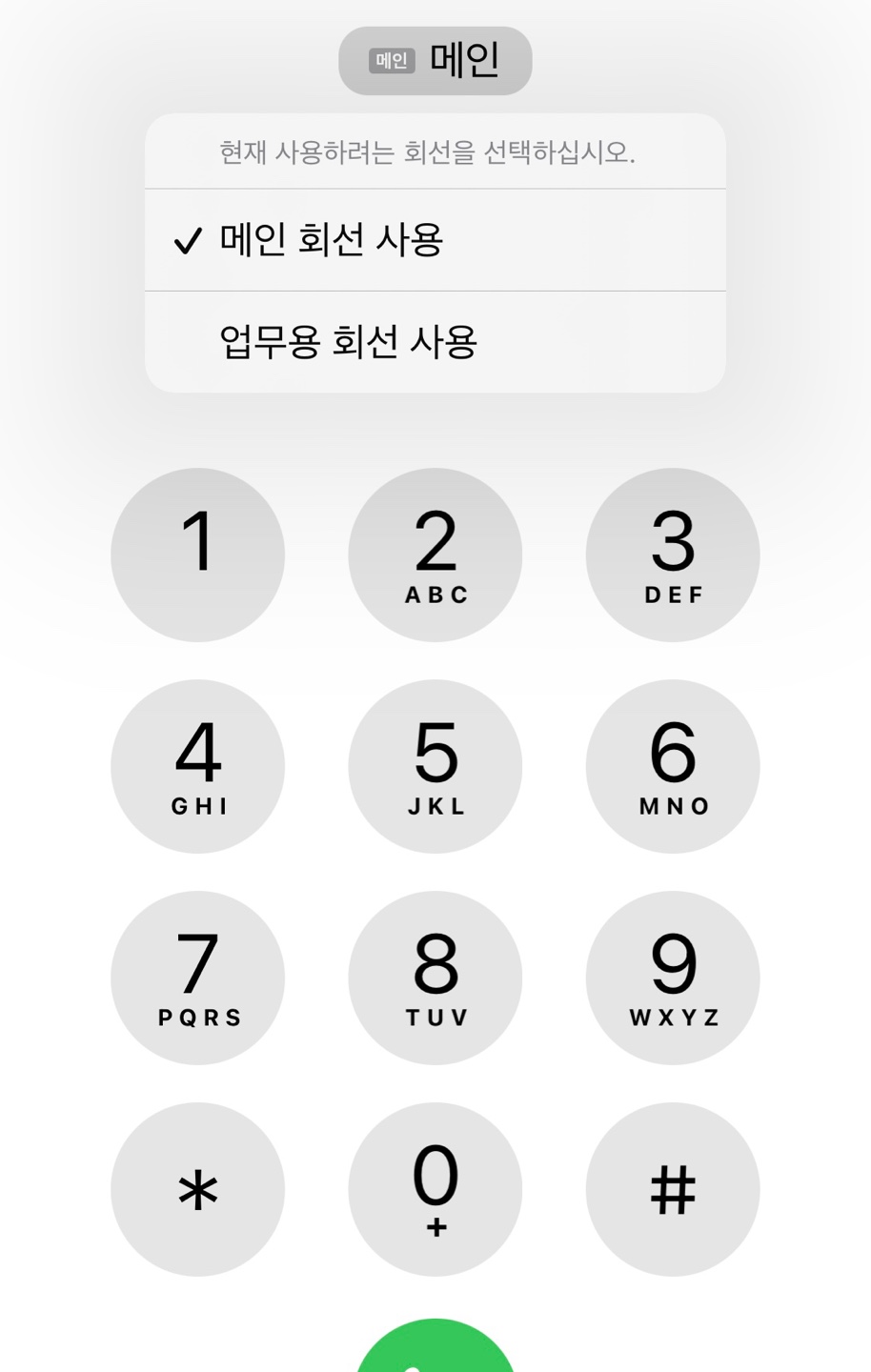Tap the 3 DEF keypad key
The width and height of the screenshot is (871, 1372).
673,555
